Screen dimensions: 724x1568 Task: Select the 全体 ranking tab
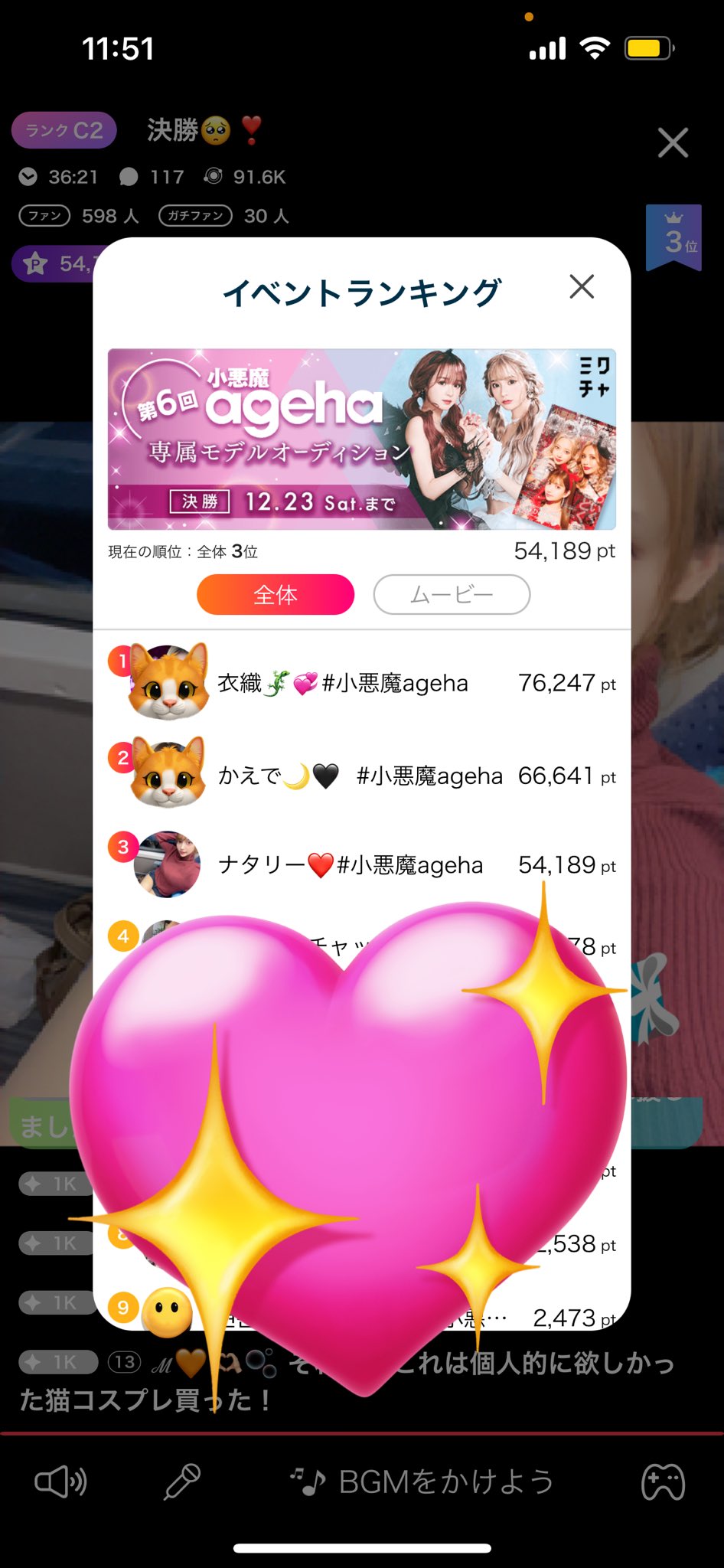click(276, 595)
